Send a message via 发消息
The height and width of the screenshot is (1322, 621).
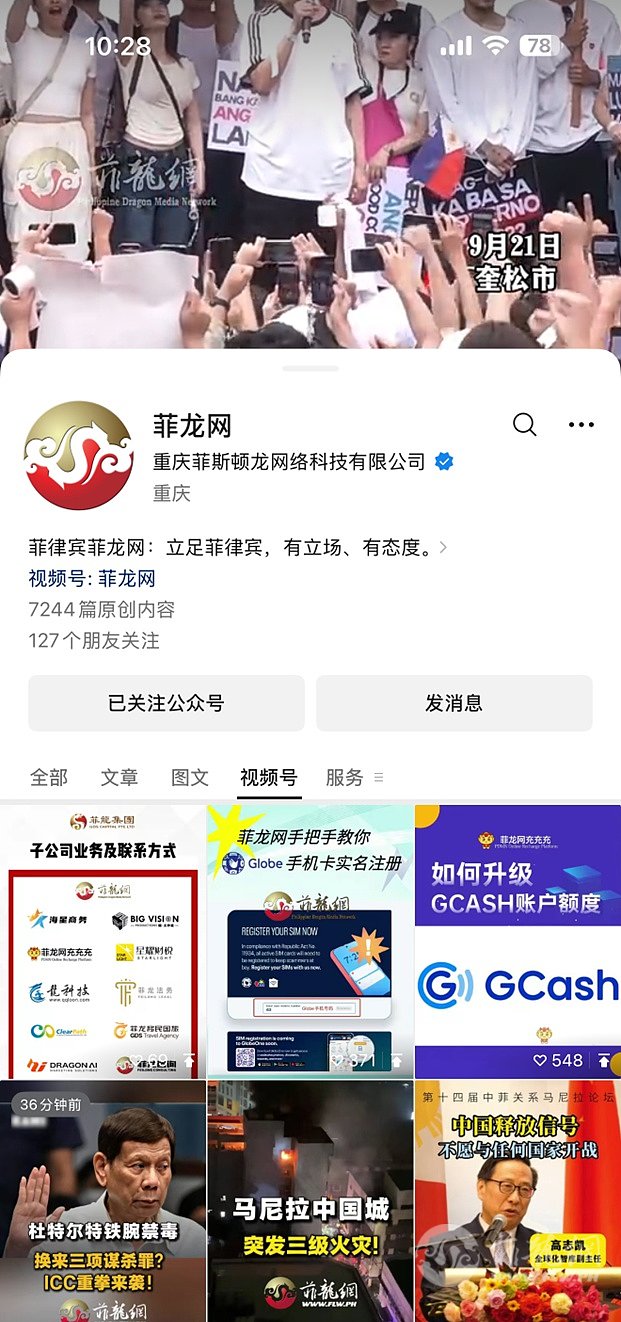point(454,703)
